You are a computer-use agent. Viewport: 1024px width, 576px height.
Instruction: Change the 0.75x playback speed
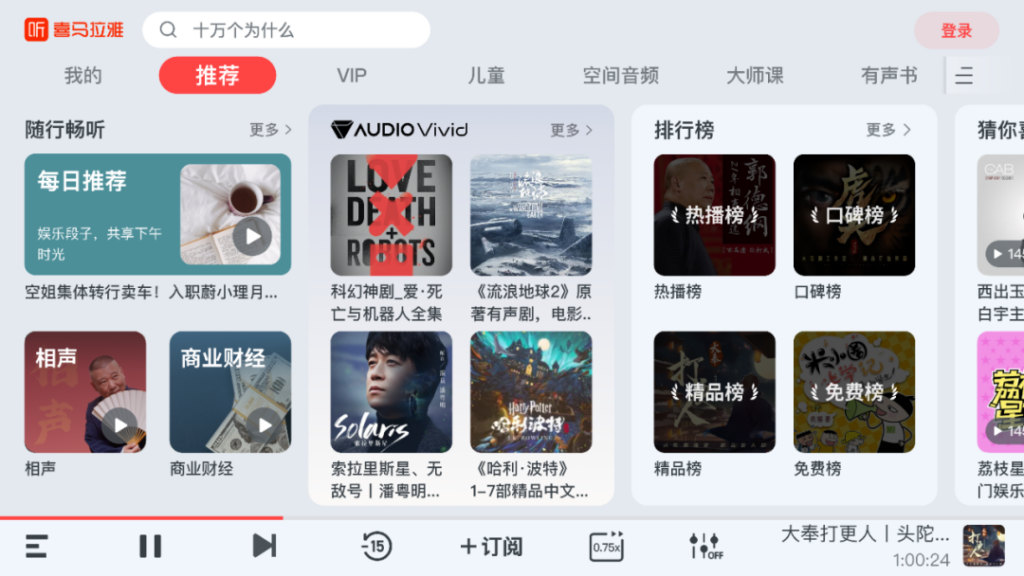point(606,546)
